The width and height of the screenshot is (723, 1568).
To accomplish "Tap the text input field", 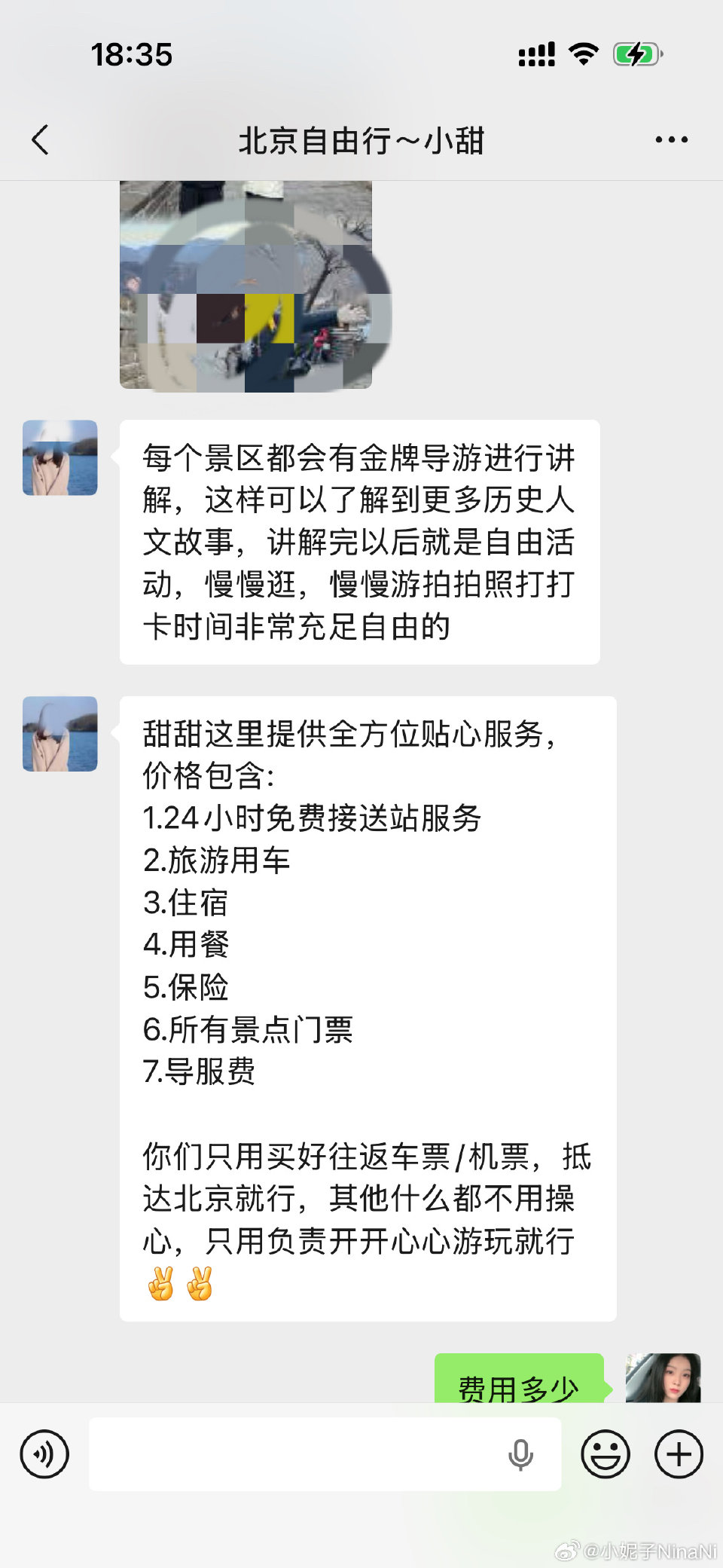I will (x=301, y=1454).
